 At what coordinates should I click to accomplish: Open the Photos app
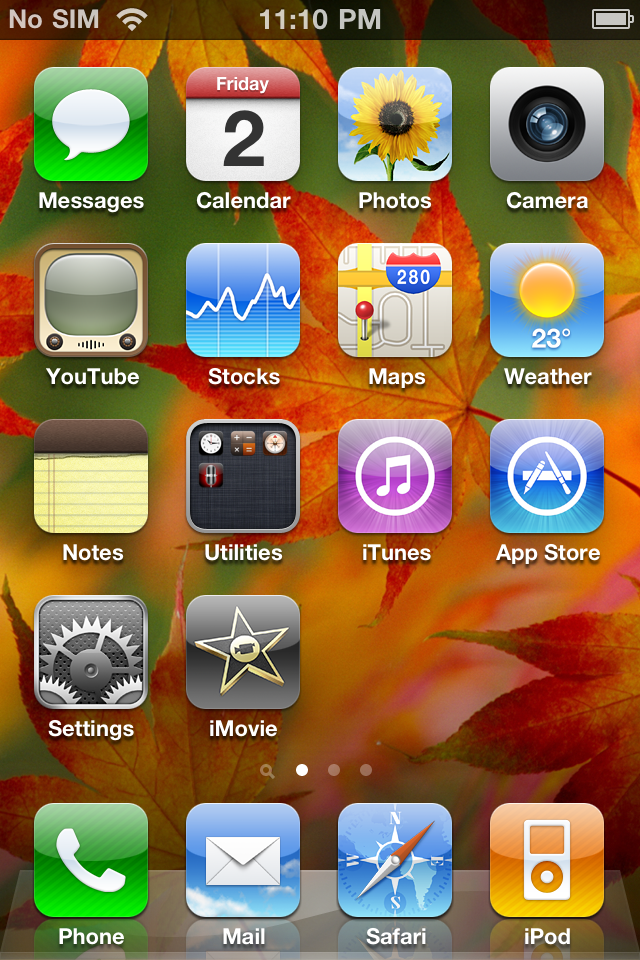pos(395,125)
